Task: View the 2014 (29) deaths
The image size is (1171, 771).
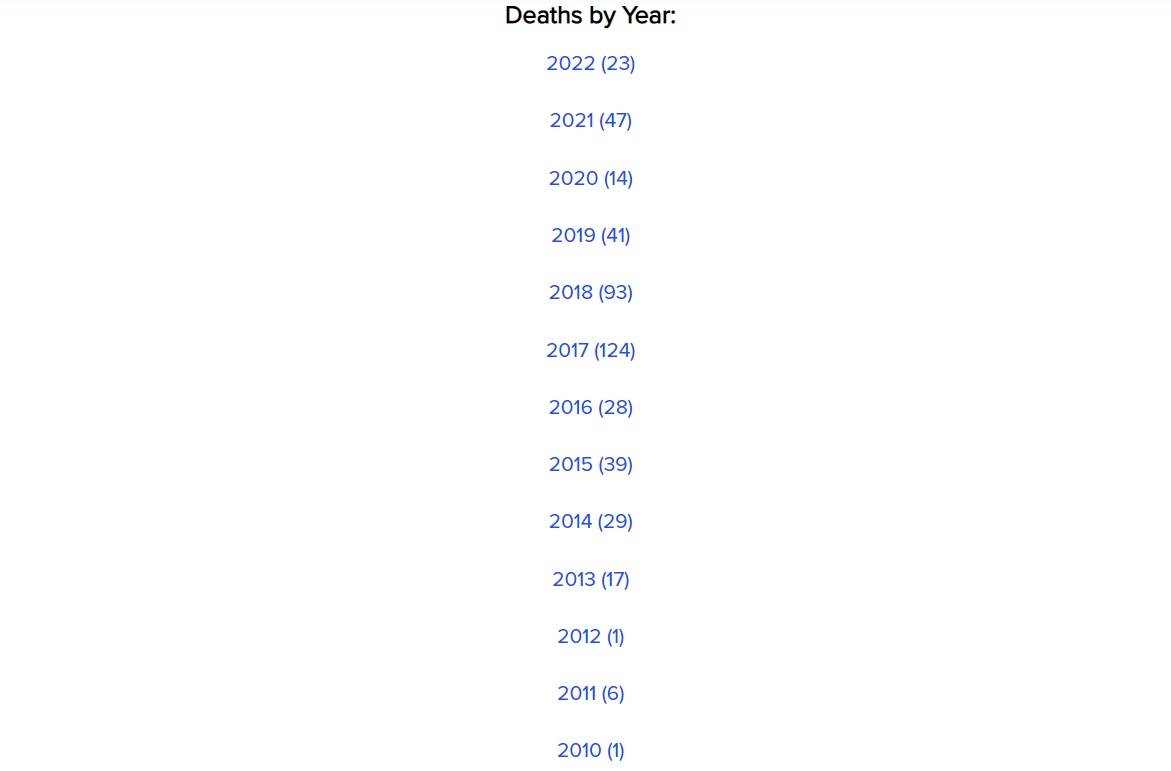Action: pyautogui.click(x=590, y=521)
